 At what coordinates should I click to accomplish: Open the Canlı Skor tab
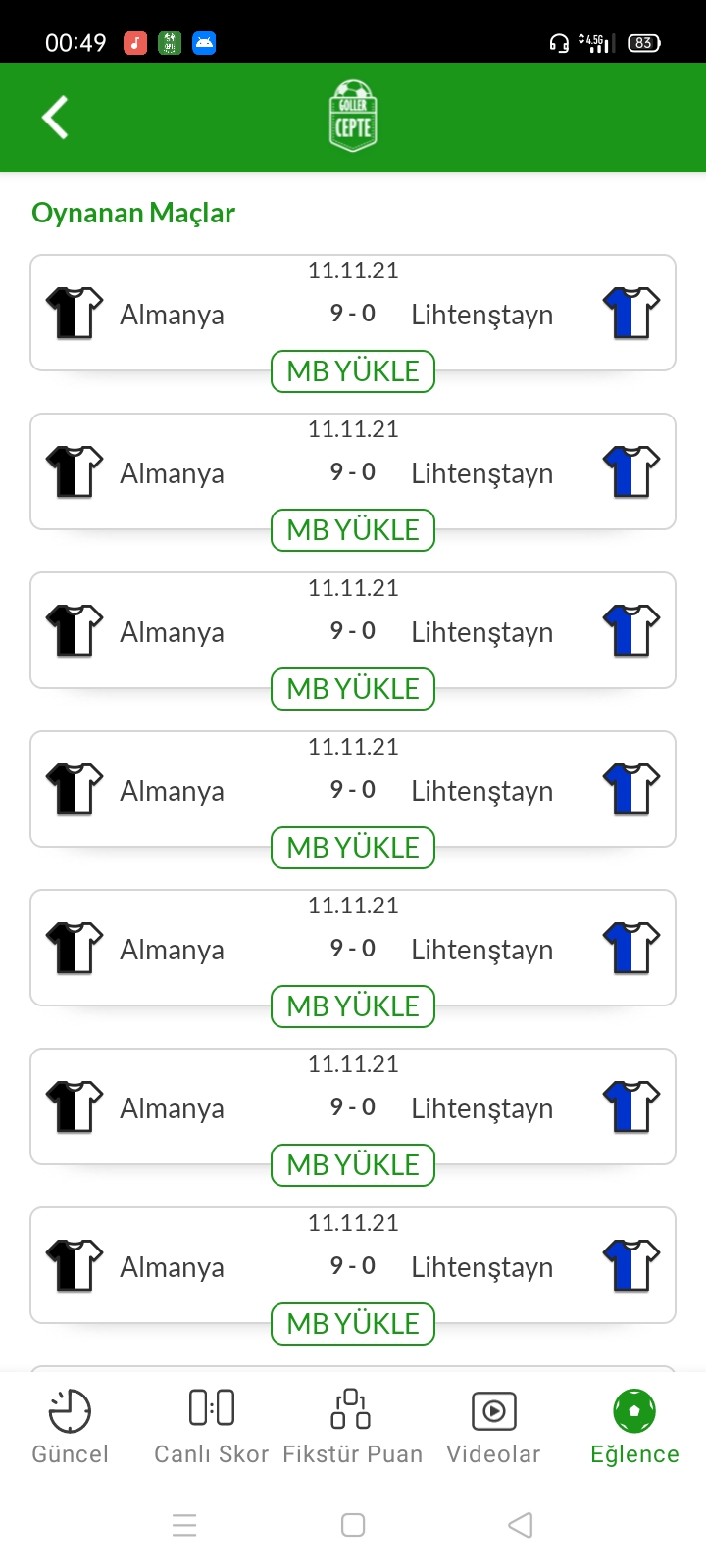tap(212, 1427)
